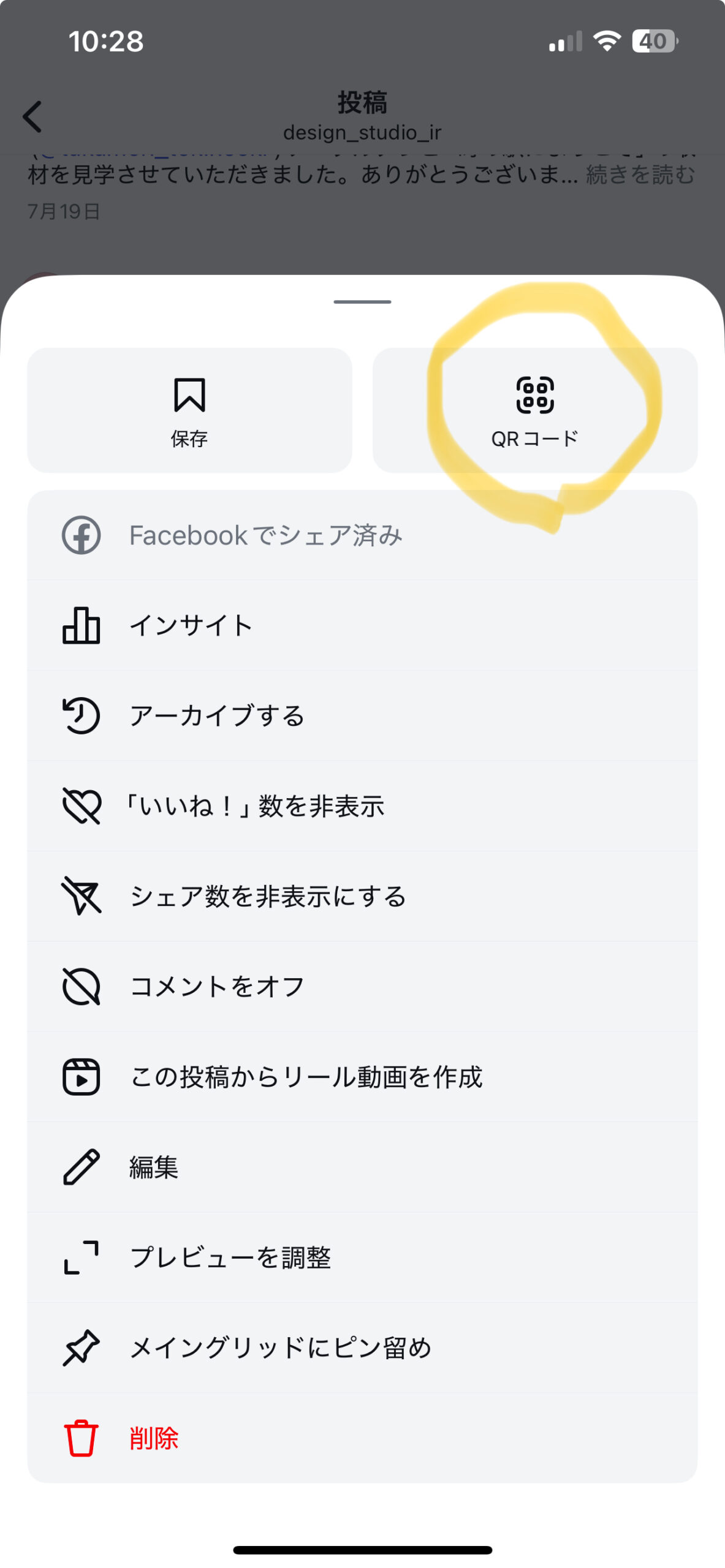Select この投稿からリール動画を作成
Viewport: 725px width, 1568px height.
click(362, 1076)
